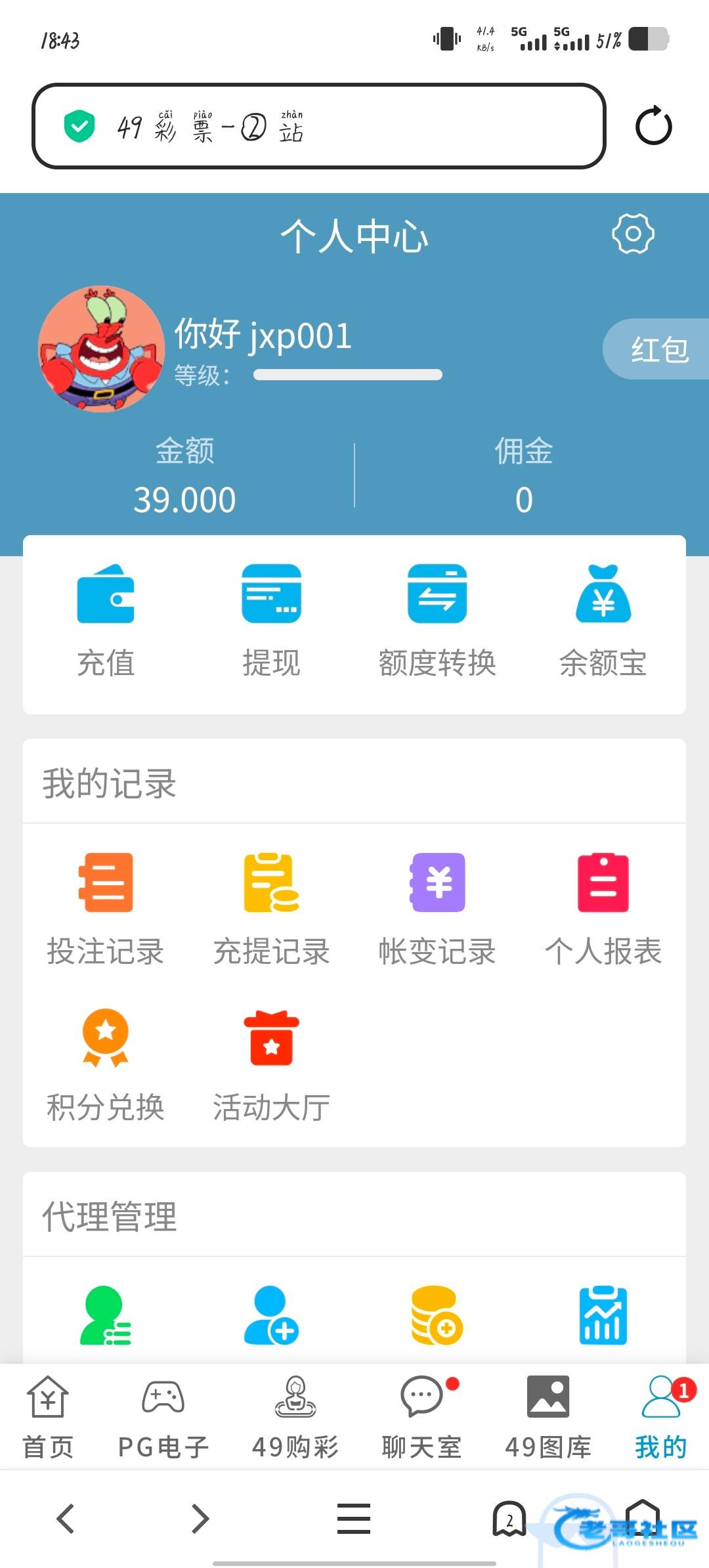Switch to the 首页 home tab
Image resolution: width=709 pixels, height=1568 pixels.
[48, 1417]
